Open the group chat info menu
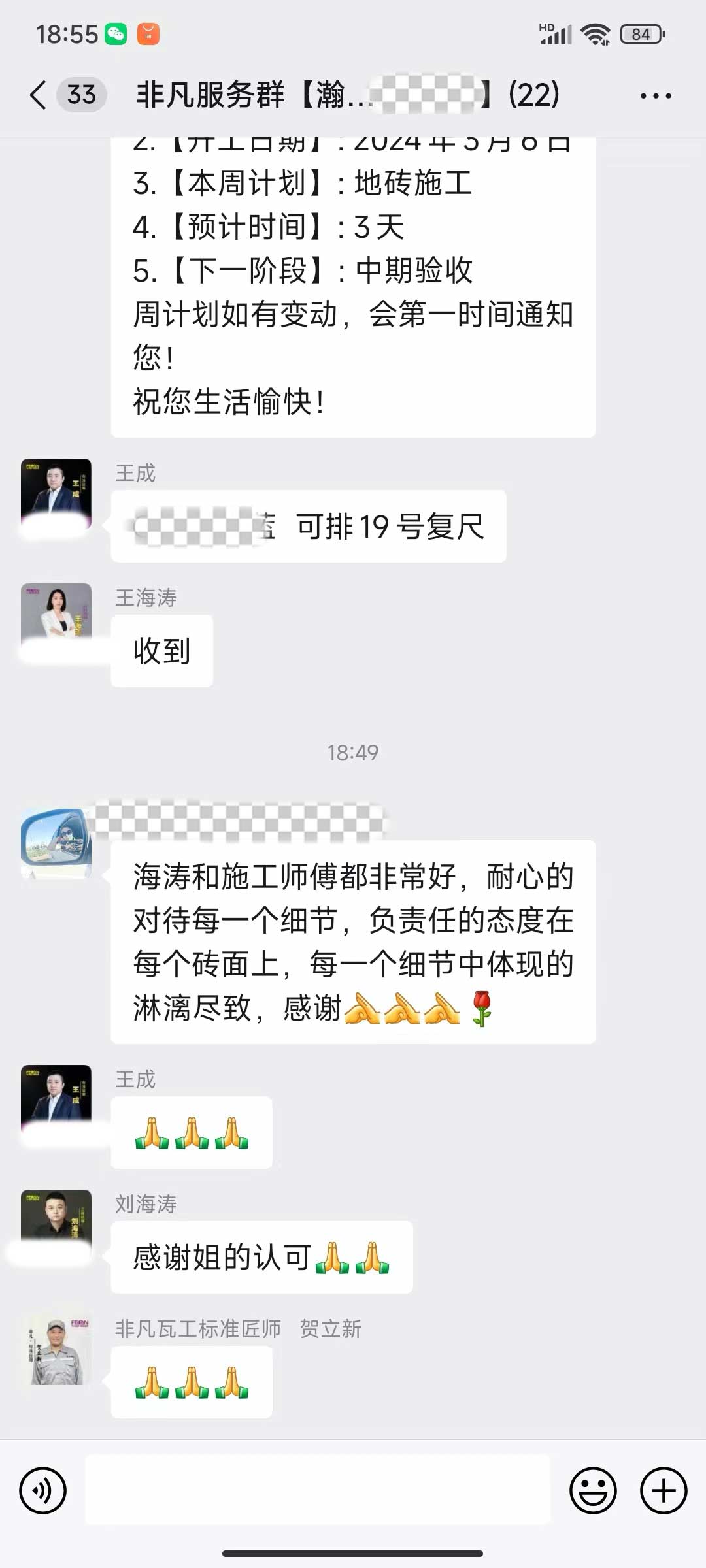706x1568 pixels. (655, 96)
